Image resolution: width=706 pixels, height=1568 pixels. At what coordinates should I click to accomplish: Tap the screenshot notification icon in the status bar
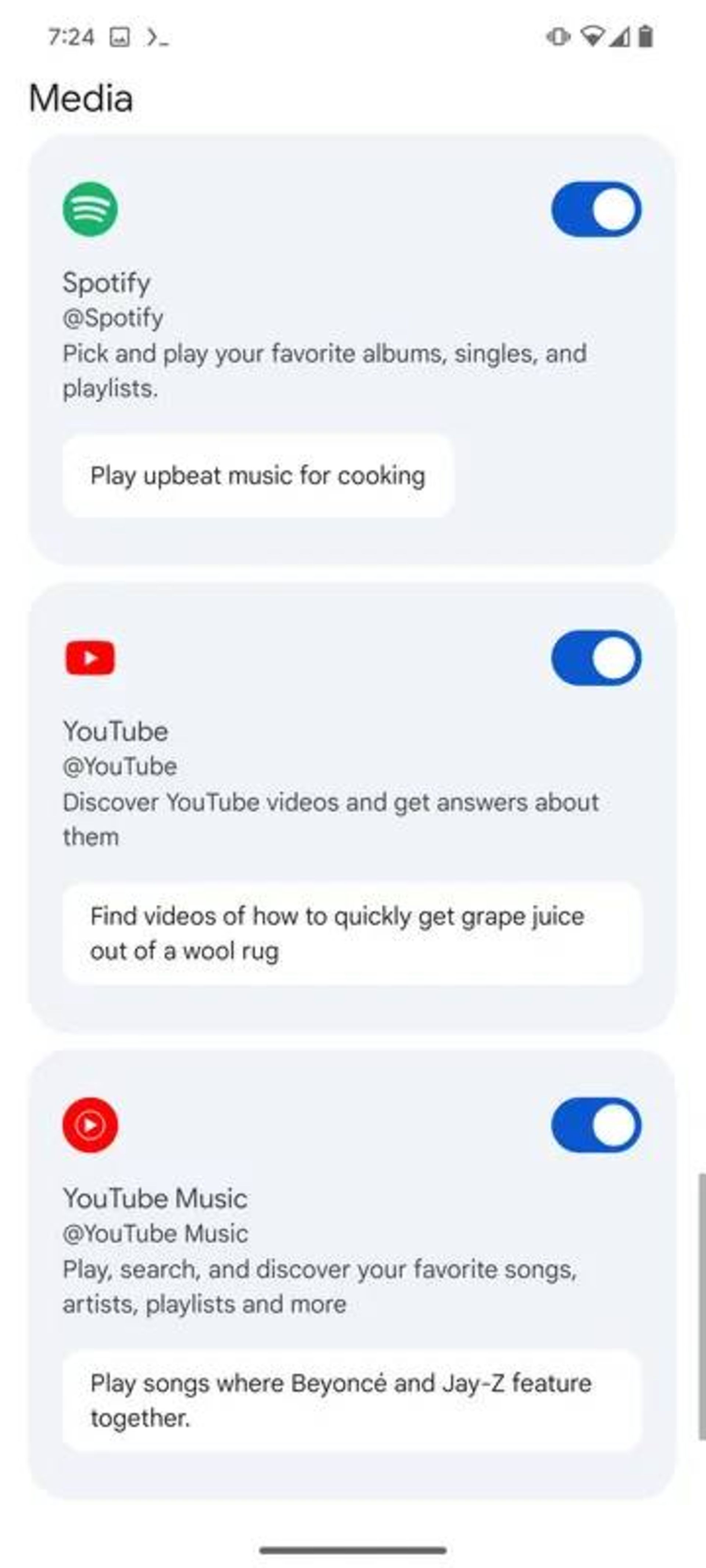coord(119,38)
